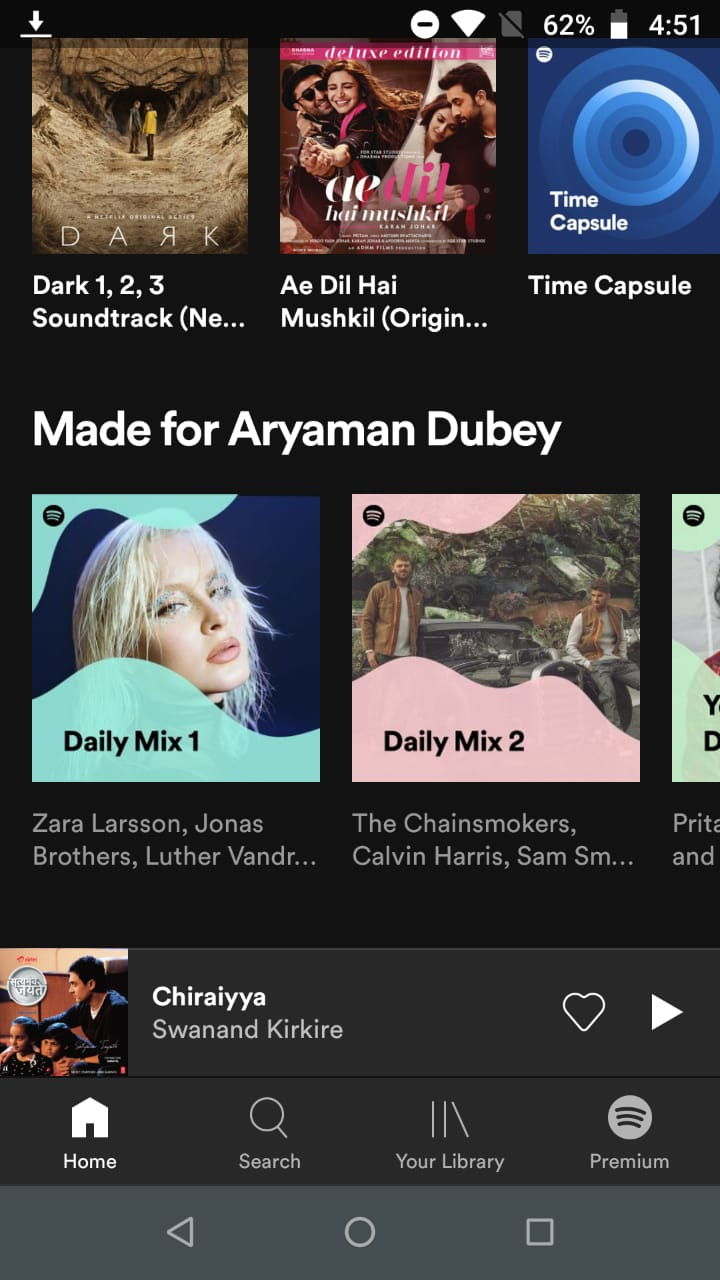This screenshot has width=720, height=1280.
Task: Play Chiraiyya in the mini player
Action: point(666,1012)
